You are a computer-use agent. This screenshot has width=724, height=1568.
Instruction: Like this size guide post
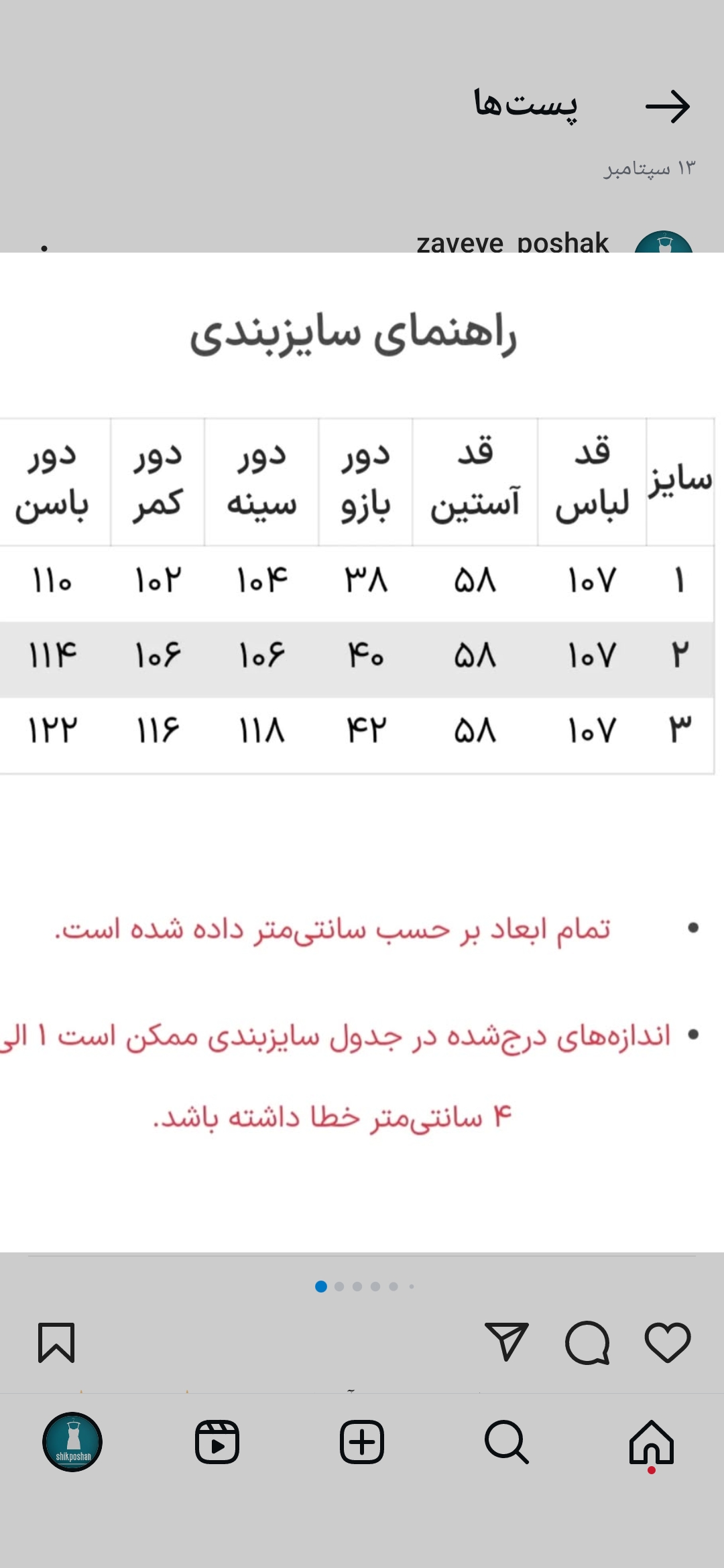click(667, 1342)
